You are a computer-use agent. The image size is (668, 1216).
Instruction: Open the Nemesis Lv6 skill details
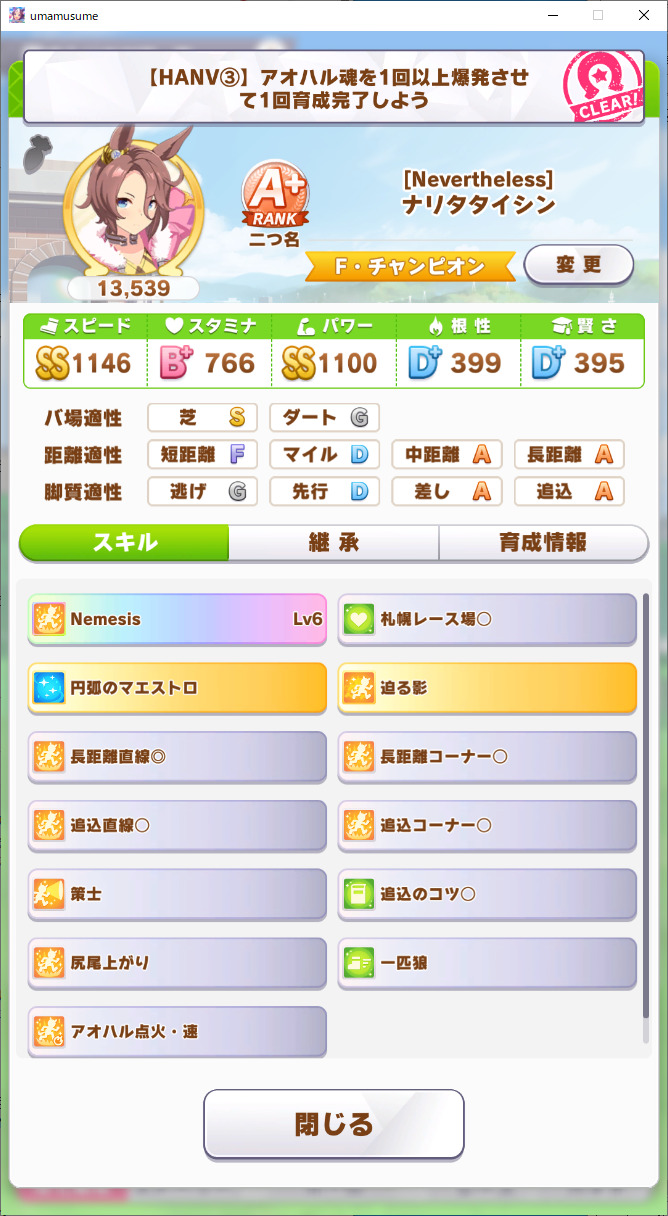coord(177,619)
